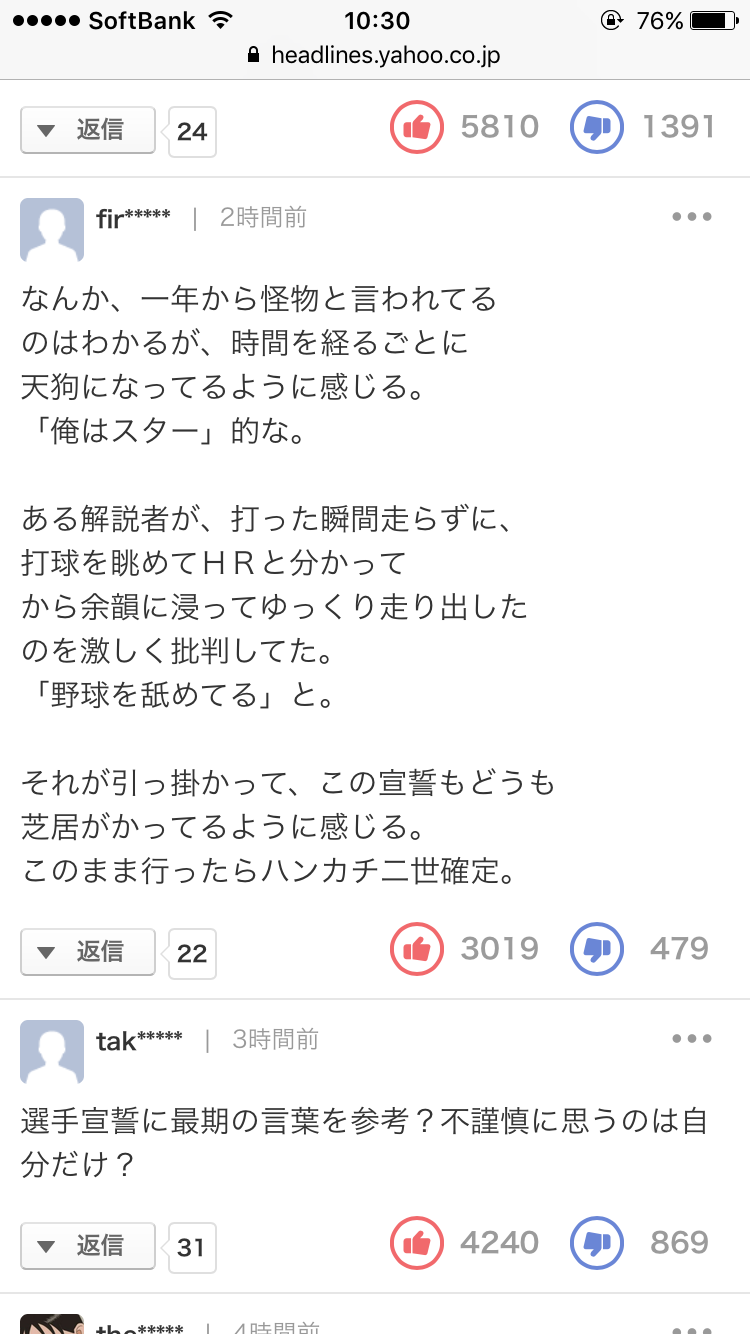The width and height of the screenshot is (750, 1334).
Task: Expand the 31 replies to tak*****'s comment
Action: [x=88, y=1246]
